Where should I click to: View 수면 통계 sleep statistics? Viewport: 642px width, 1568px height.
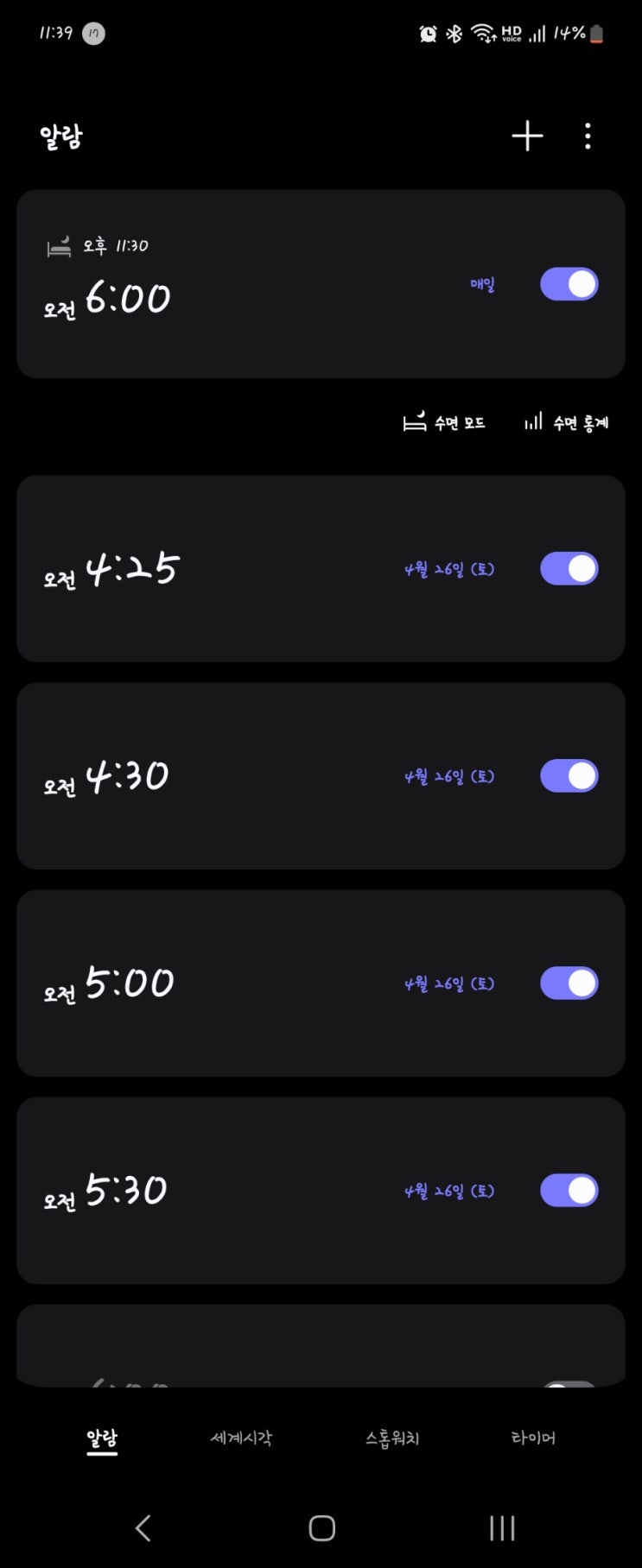tap(567, 422)
